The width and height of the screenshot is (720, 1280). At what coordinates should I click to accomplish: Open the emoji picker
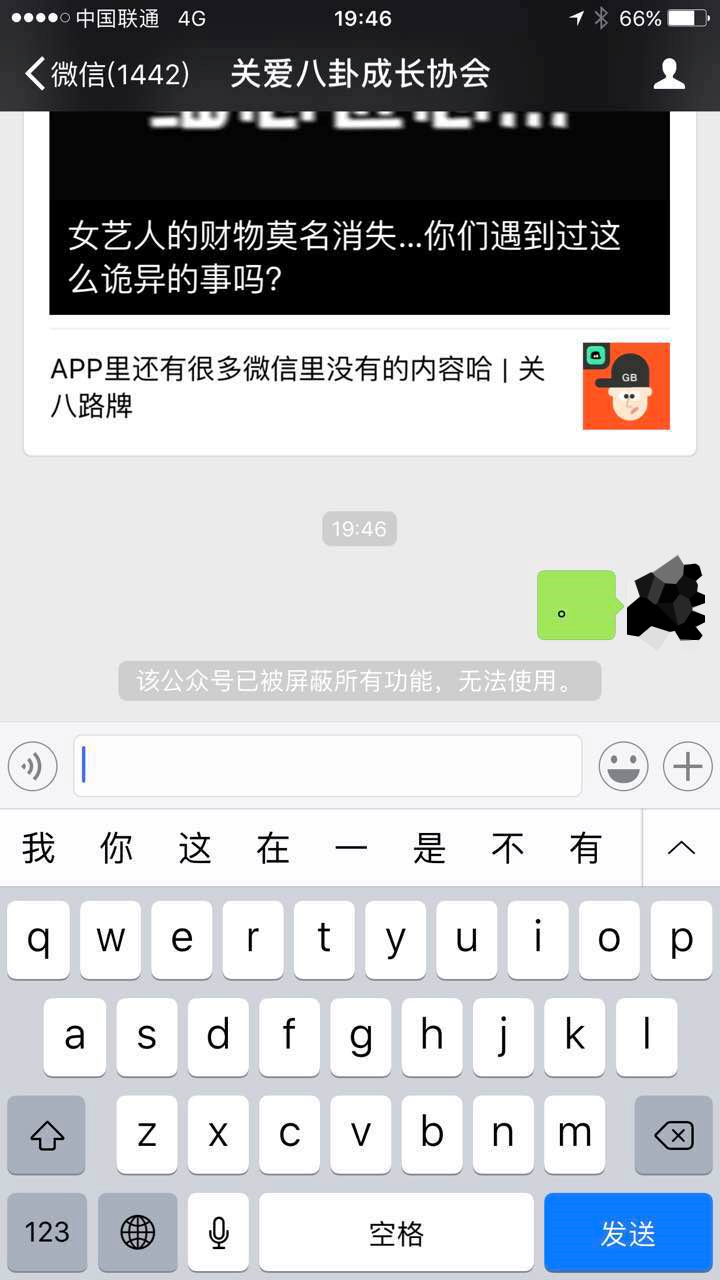click(623, 767)
